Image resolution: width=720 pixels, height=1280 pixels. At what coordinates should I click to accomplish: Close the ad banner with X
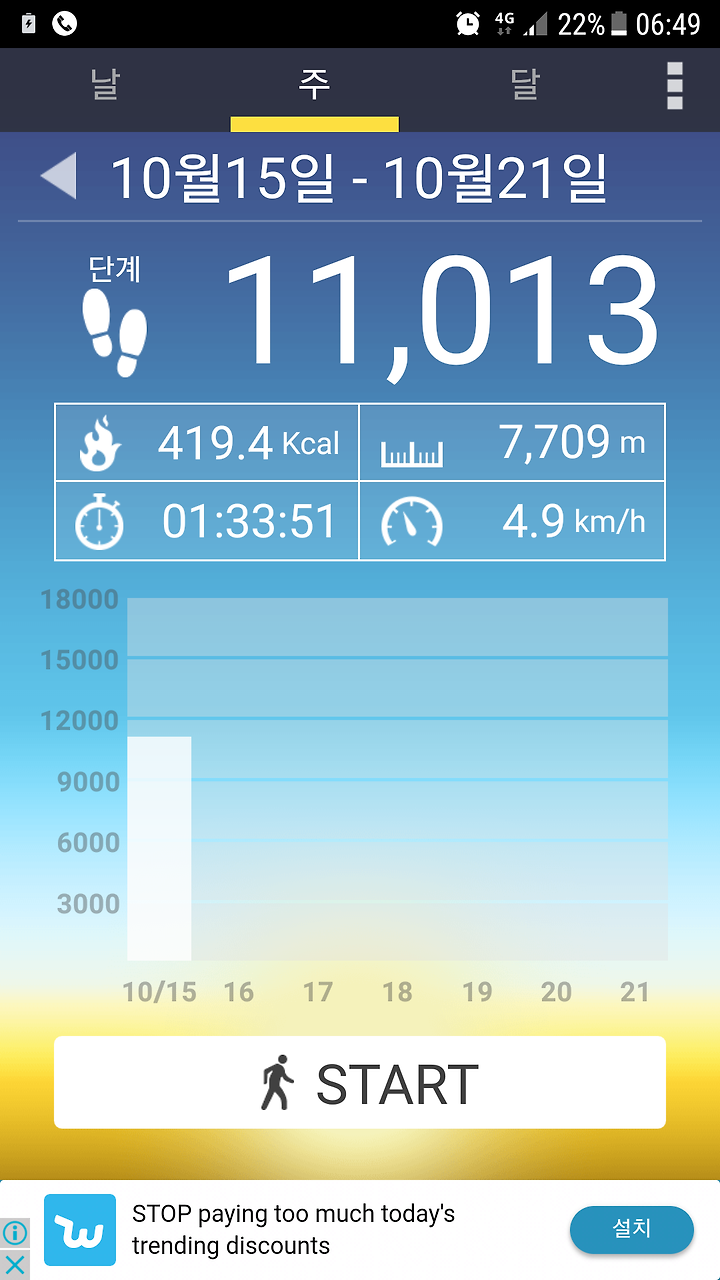pyautogui.click(x=15, y=1265)
